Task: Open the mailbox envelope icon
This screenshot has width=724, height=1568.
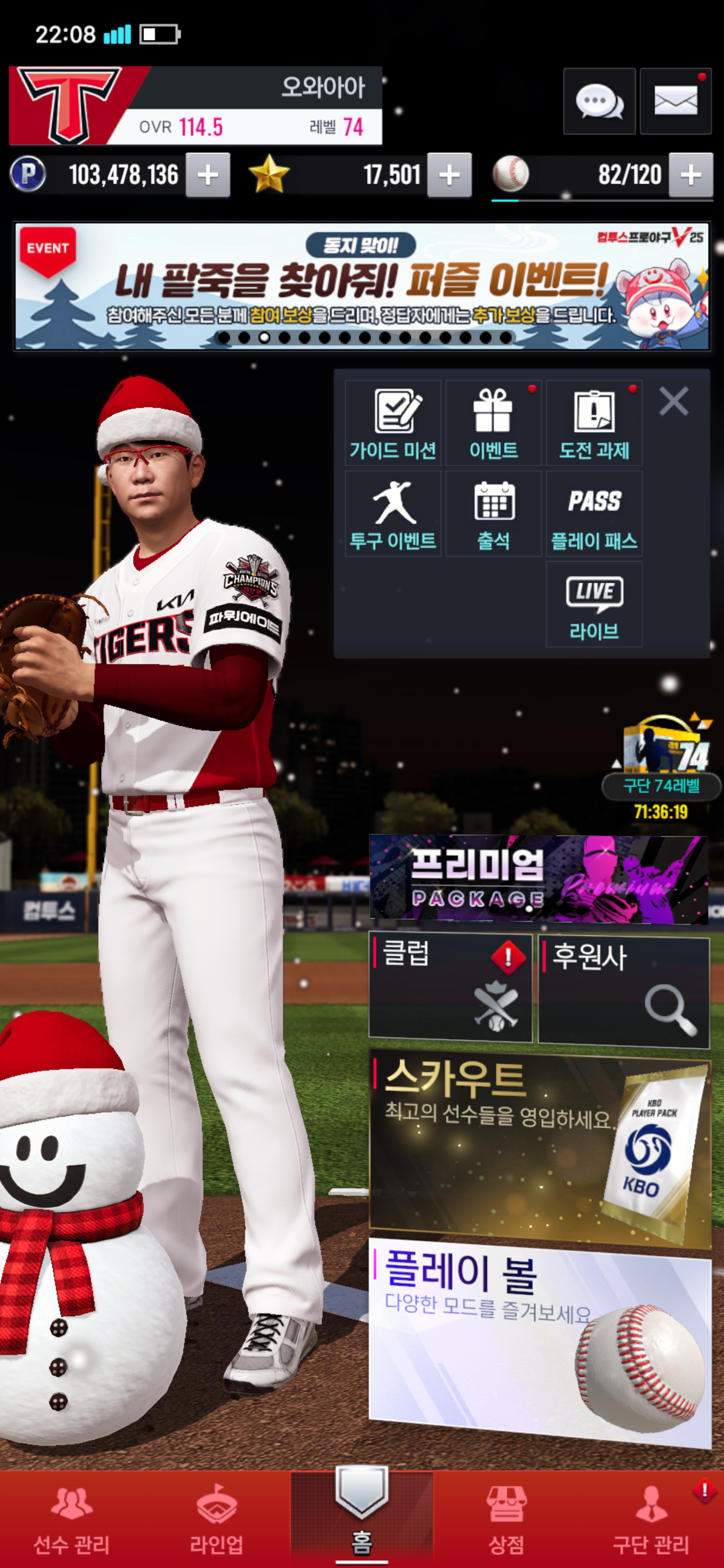Action: pos(675,101)
